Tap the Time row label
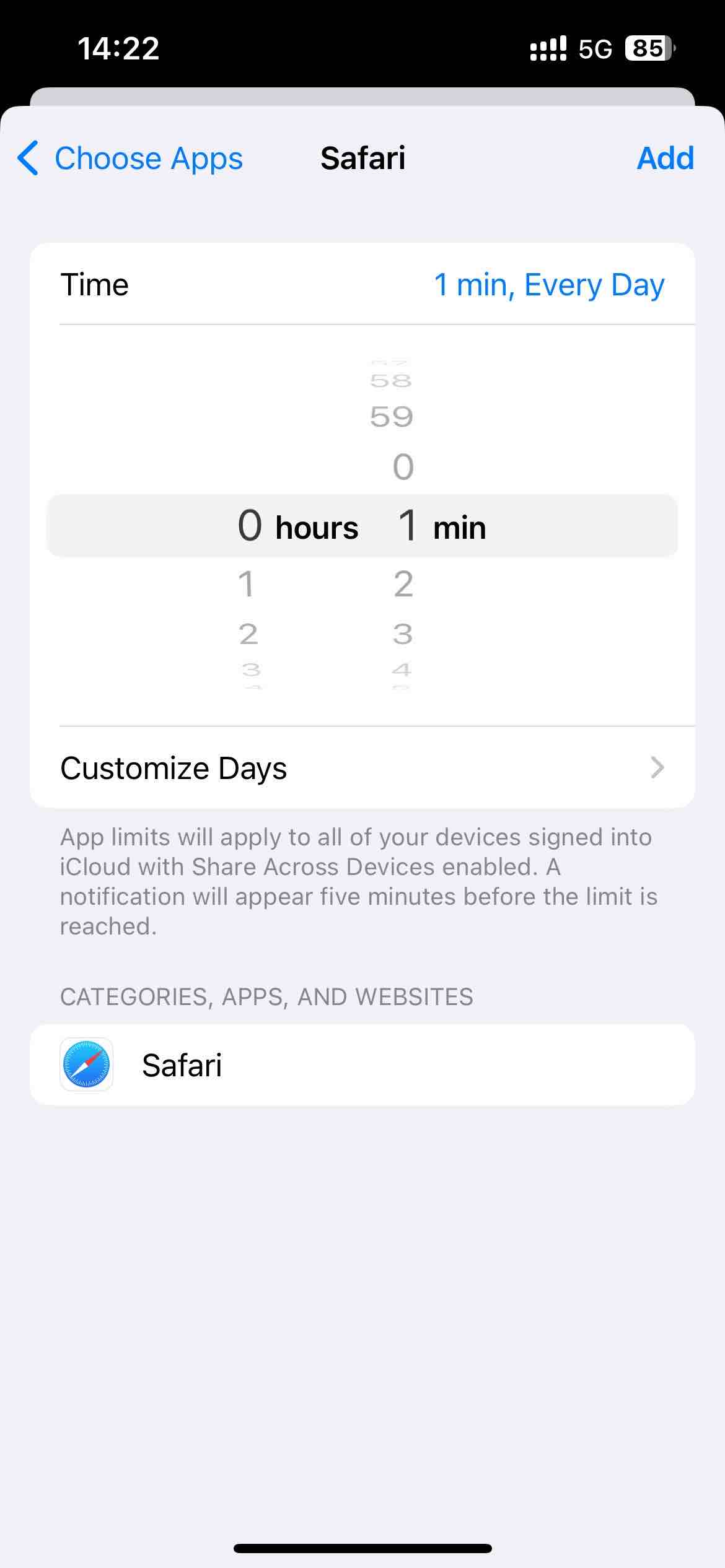 (x=94, y=284)
